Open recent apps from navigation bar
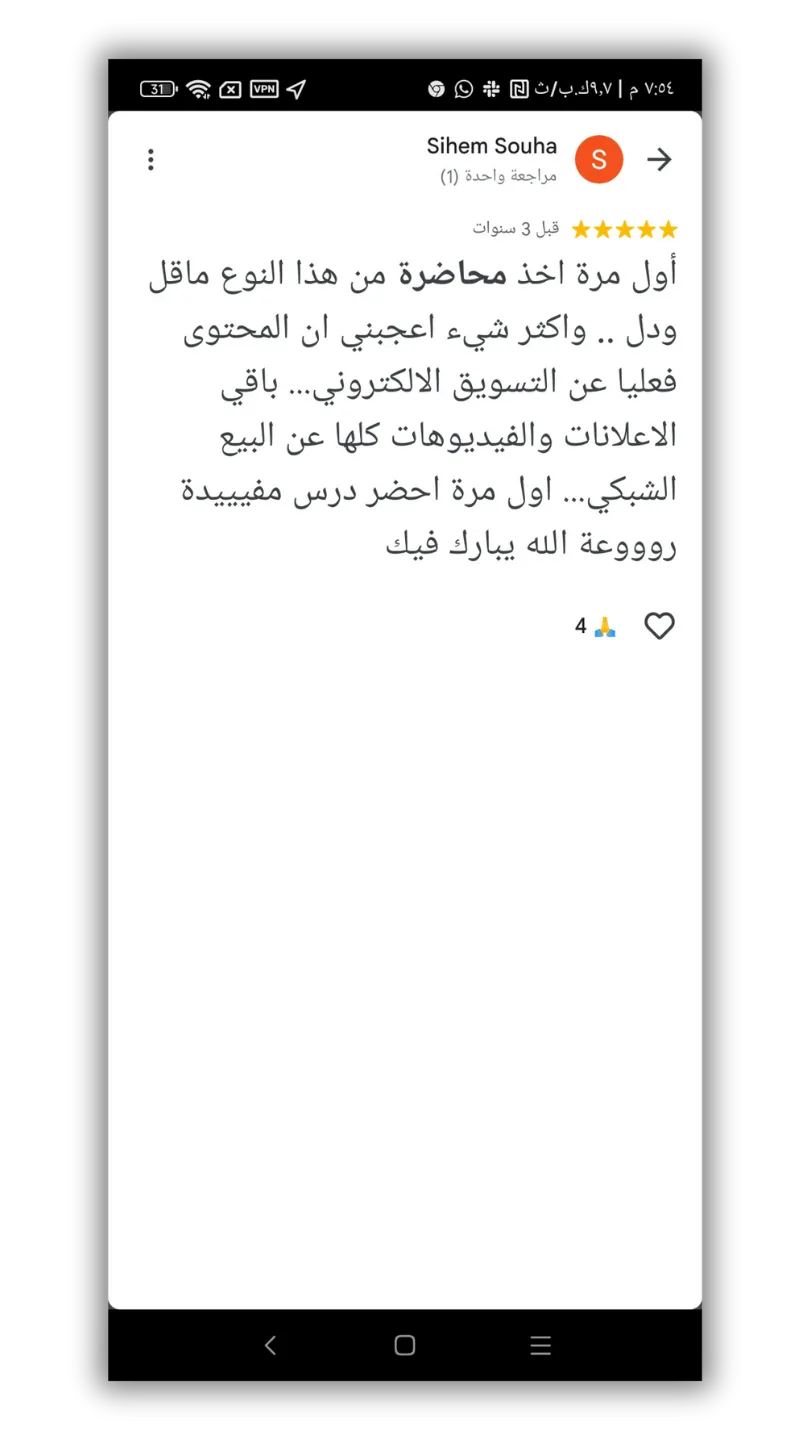This screenshot has height=1440, width=810. pyautogui.click(x=540, y=1345)
